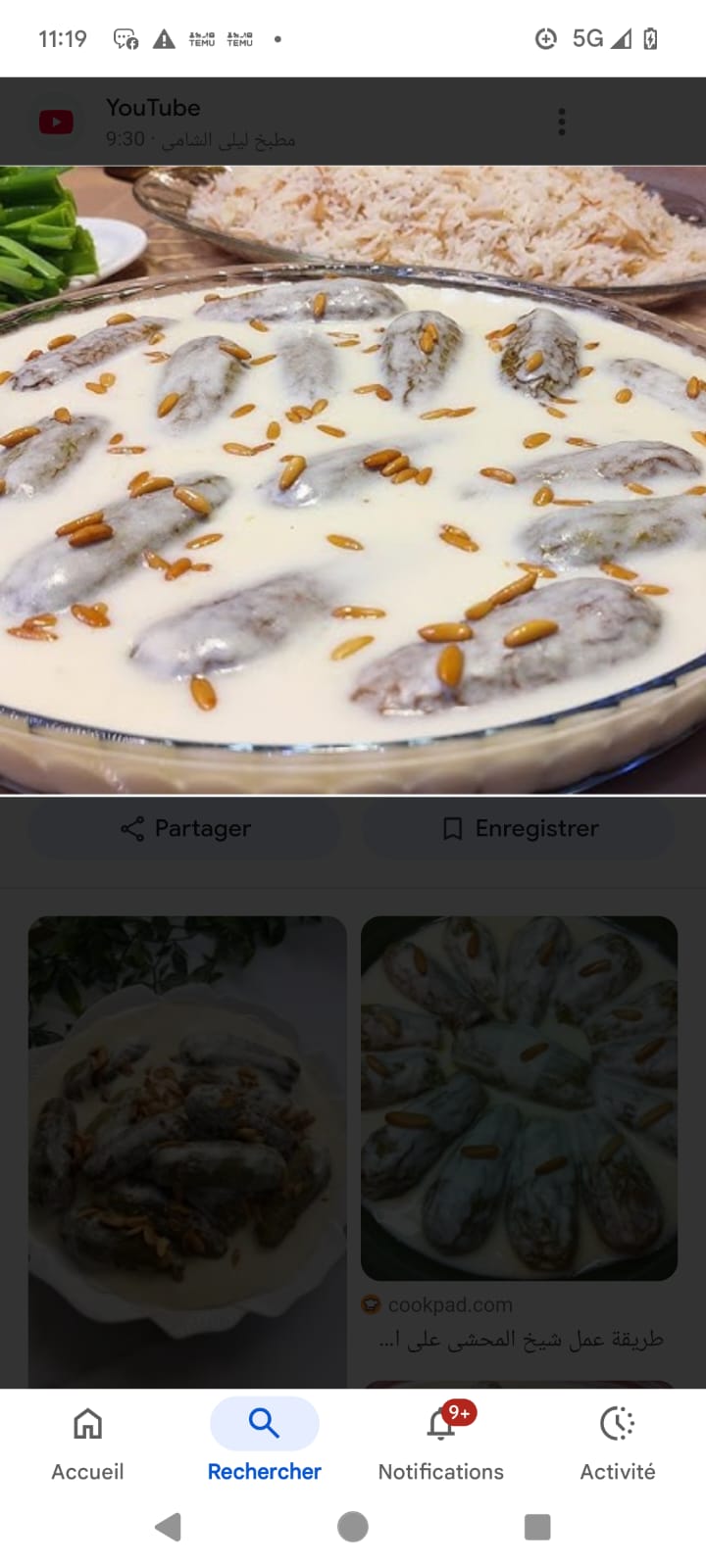This screenshot has width=706, height=1568.
Task: Open the Notifications tab
Action: click(440, 1443)
